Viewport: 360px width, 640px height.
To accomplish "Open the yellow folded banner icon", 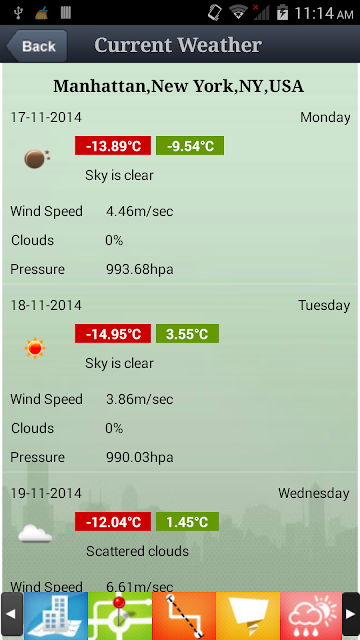I will (x=248, y=616).
